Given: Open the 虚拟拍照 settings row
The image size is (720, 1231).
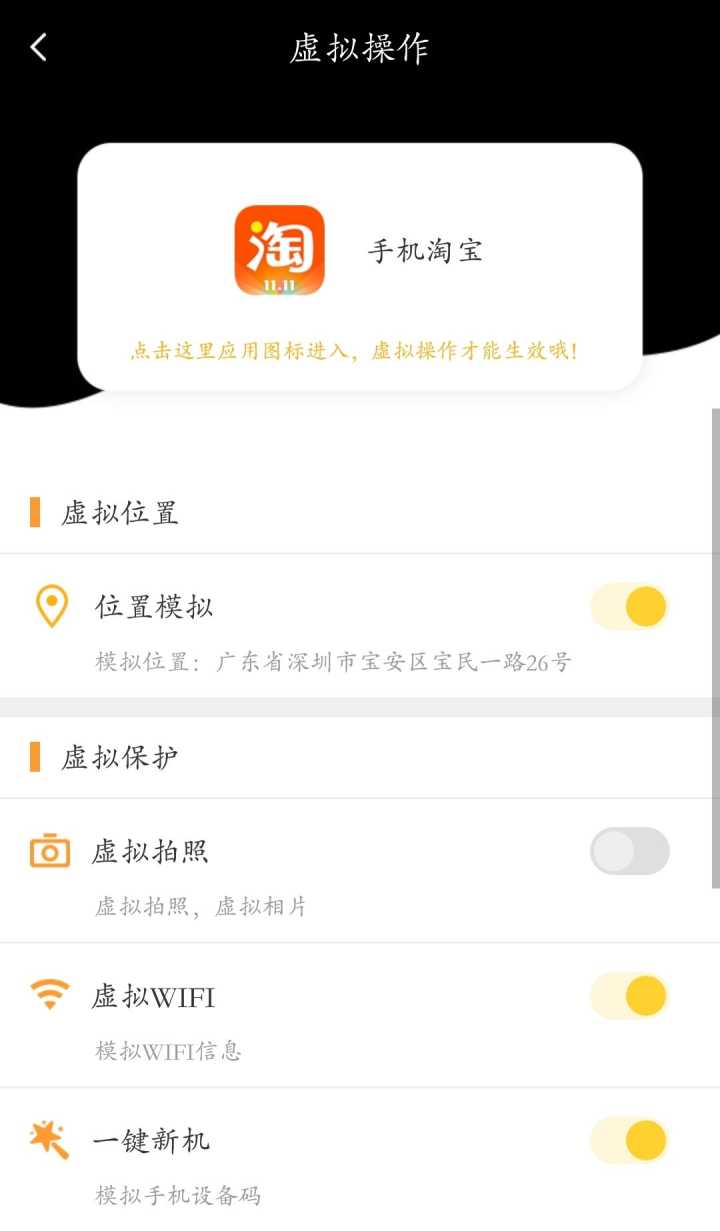Looking at the screenshot, I should 360,871.
